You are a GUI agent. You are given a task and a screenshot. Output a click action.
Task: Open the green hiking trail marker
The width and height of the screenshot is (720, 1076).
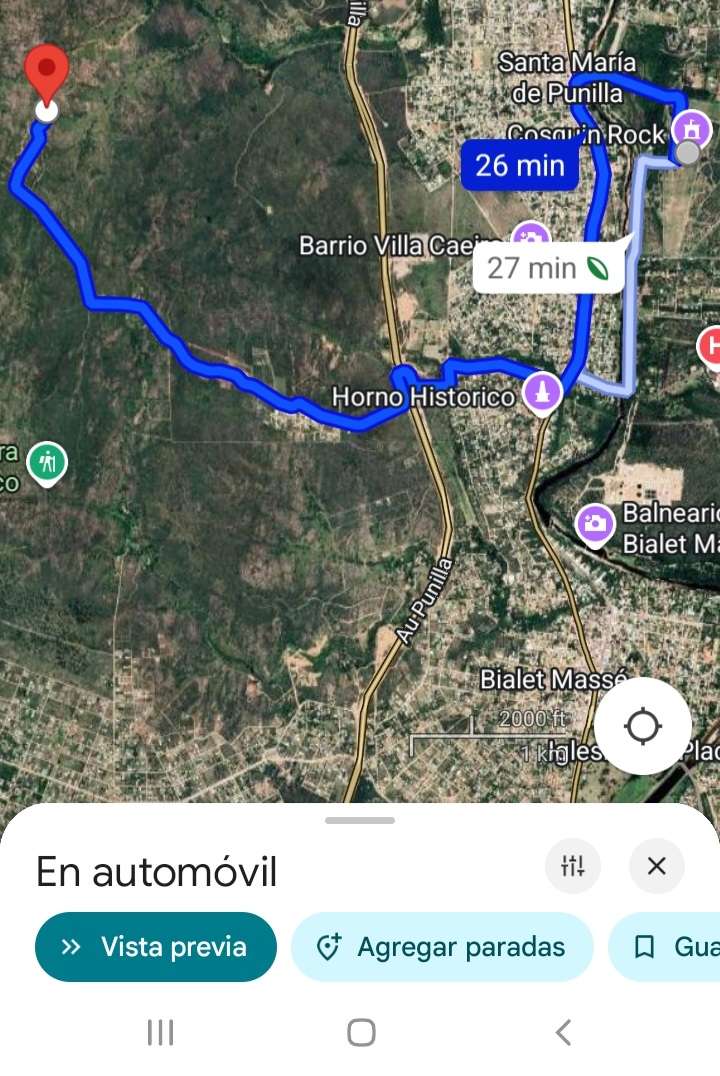coord(47,462)
